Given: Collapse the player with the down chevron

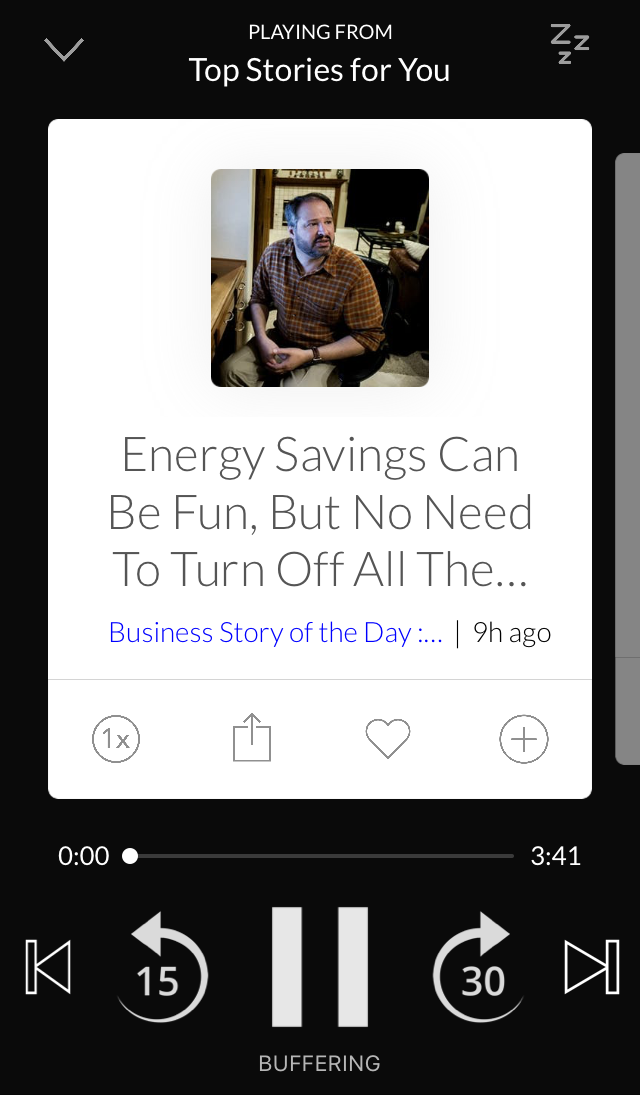Looking at the screenshot, I should 64,49.
